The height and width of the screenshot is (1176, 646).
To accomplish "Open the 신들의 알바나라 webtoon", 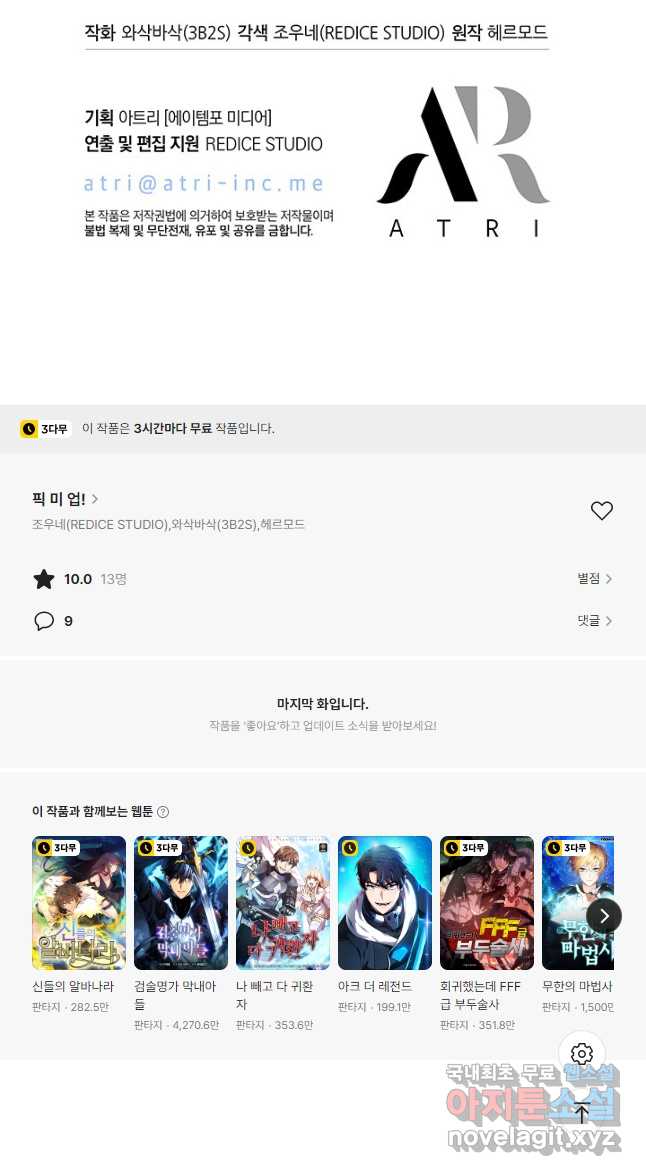I will pyautogui.click(x=79, y=903).
